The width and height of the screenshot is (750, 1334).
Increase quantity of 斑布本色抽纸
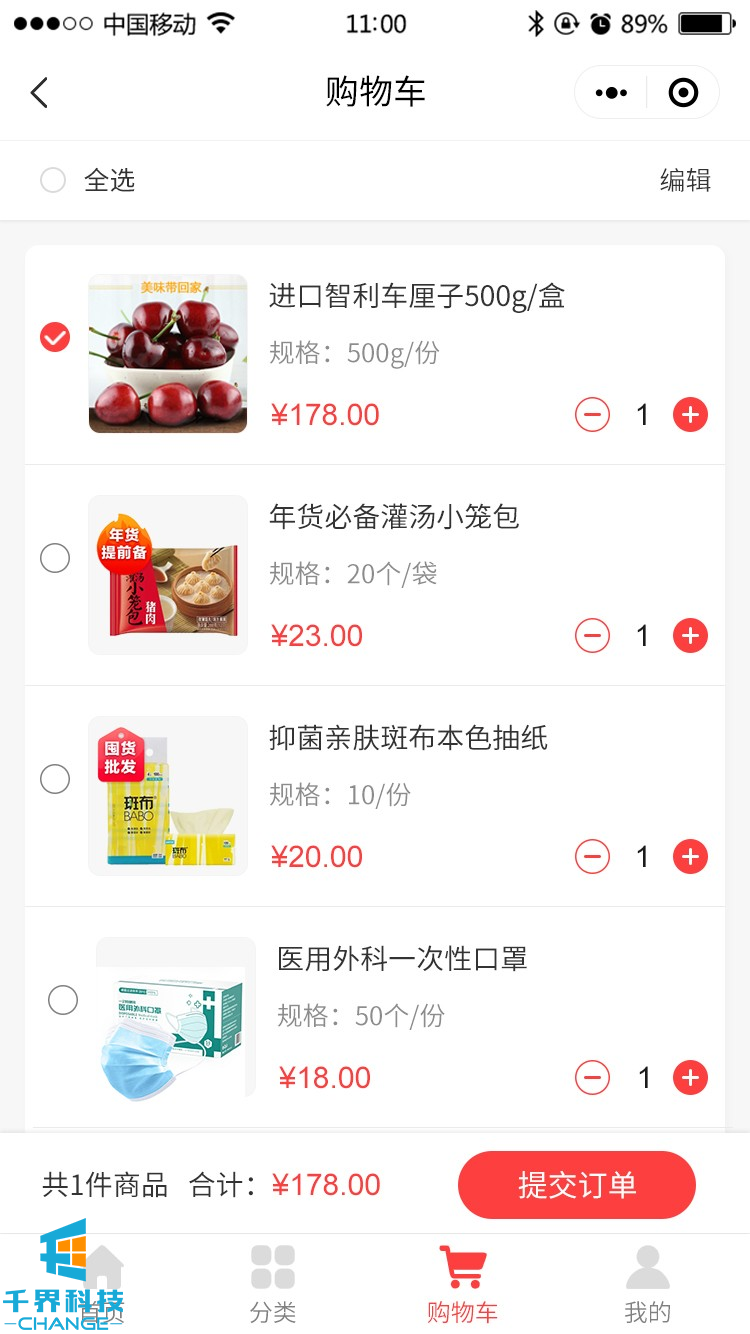click(690, 857)
